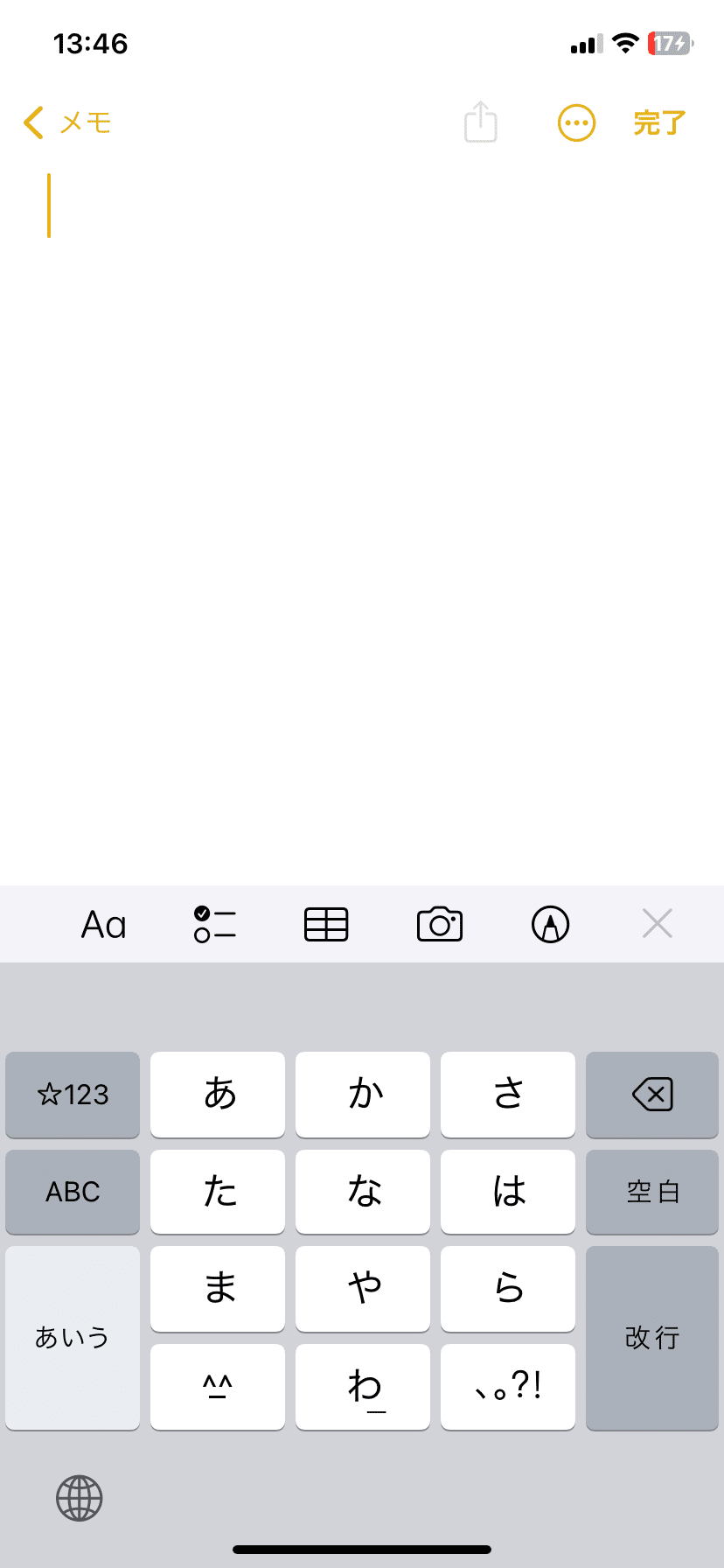Add a table to the note
This screenshot has width=724, height=1568.
[x=326, y=925]
